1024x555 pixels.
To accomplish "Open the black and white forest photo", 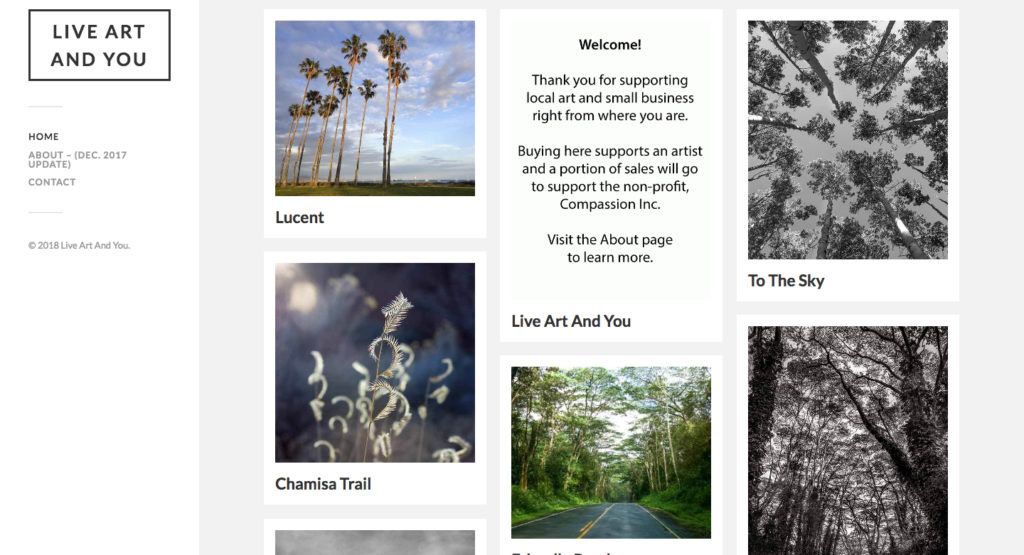I will pyautogui.click(x=847, y=440).
